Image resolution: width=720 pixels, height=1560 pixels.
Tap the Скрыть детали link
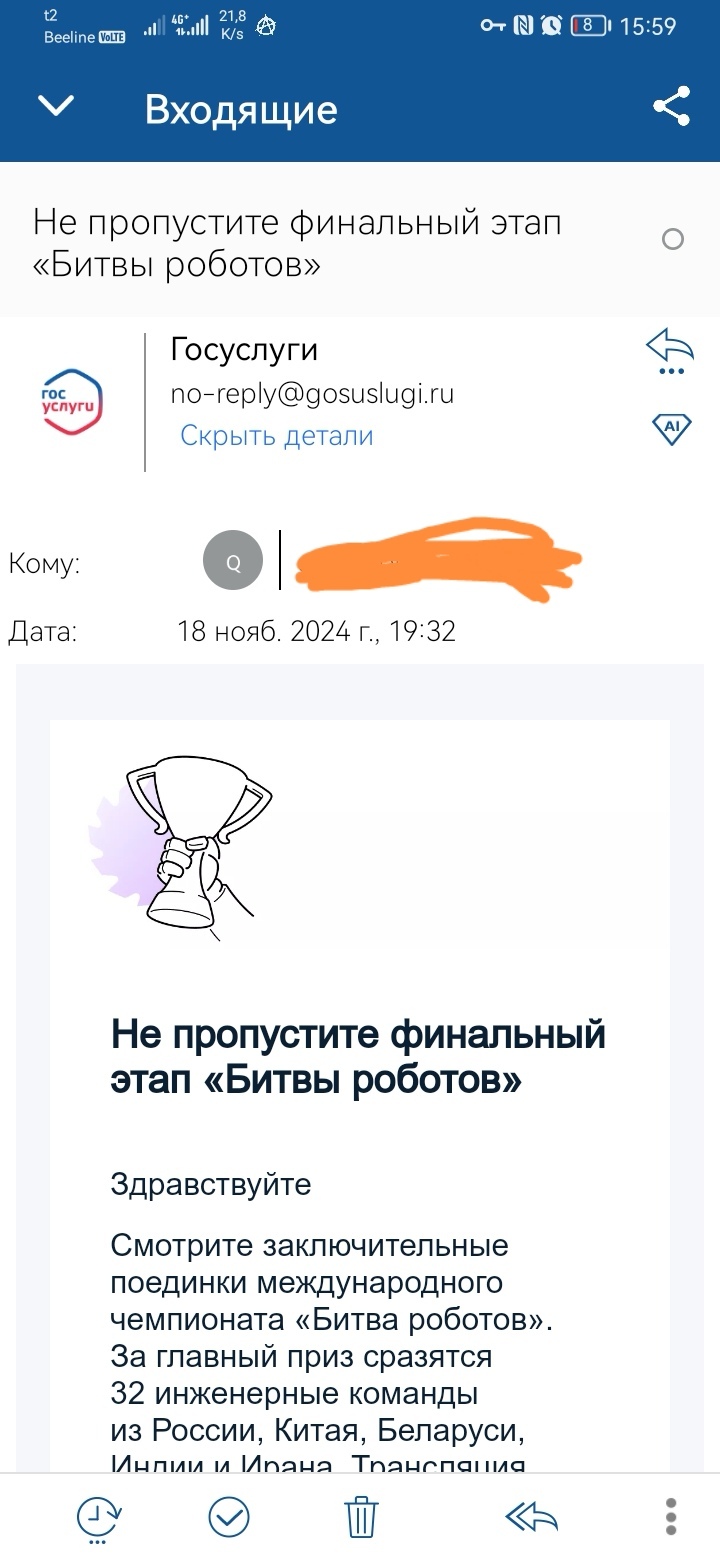pyautogui.click(x=276, y=436)
